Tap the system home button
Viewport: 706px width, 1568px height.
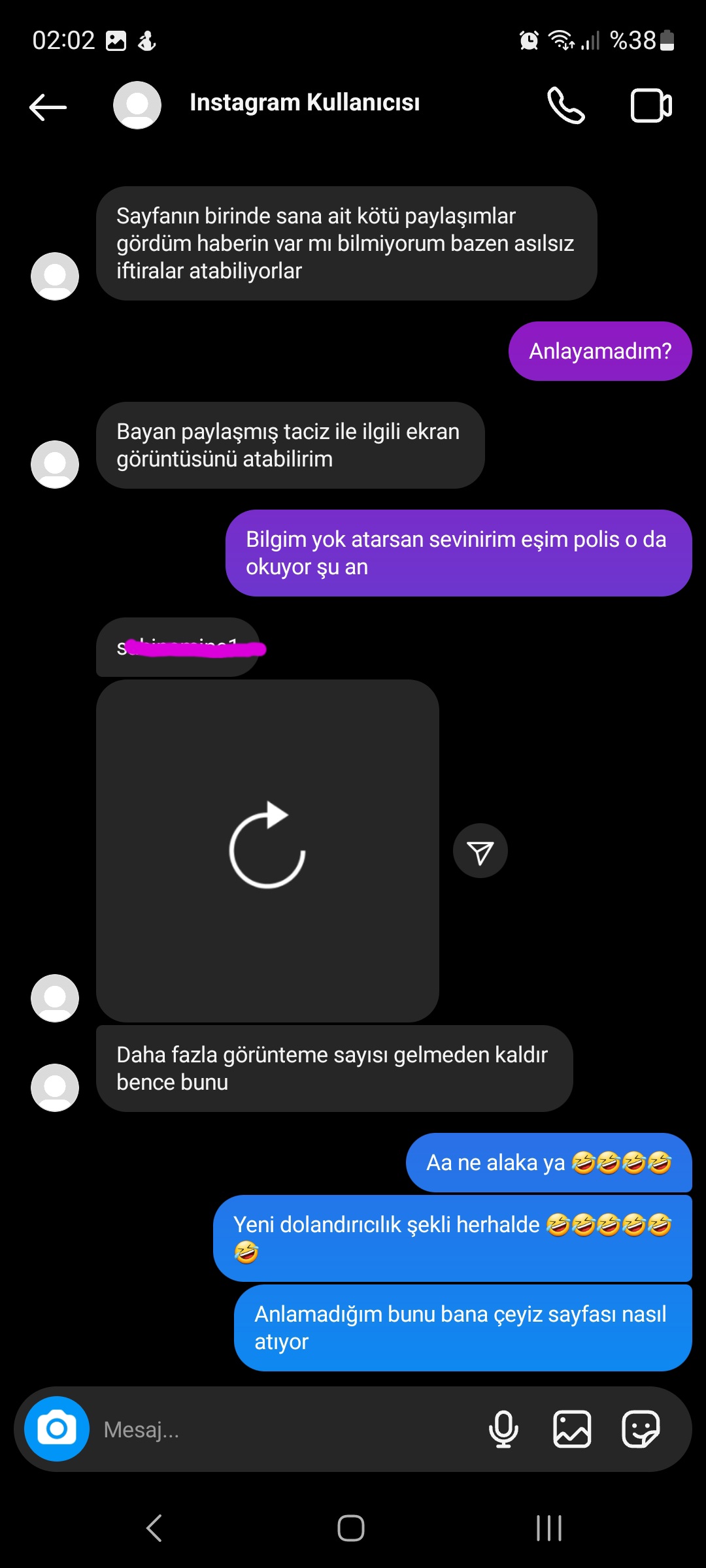point(351,1528)
